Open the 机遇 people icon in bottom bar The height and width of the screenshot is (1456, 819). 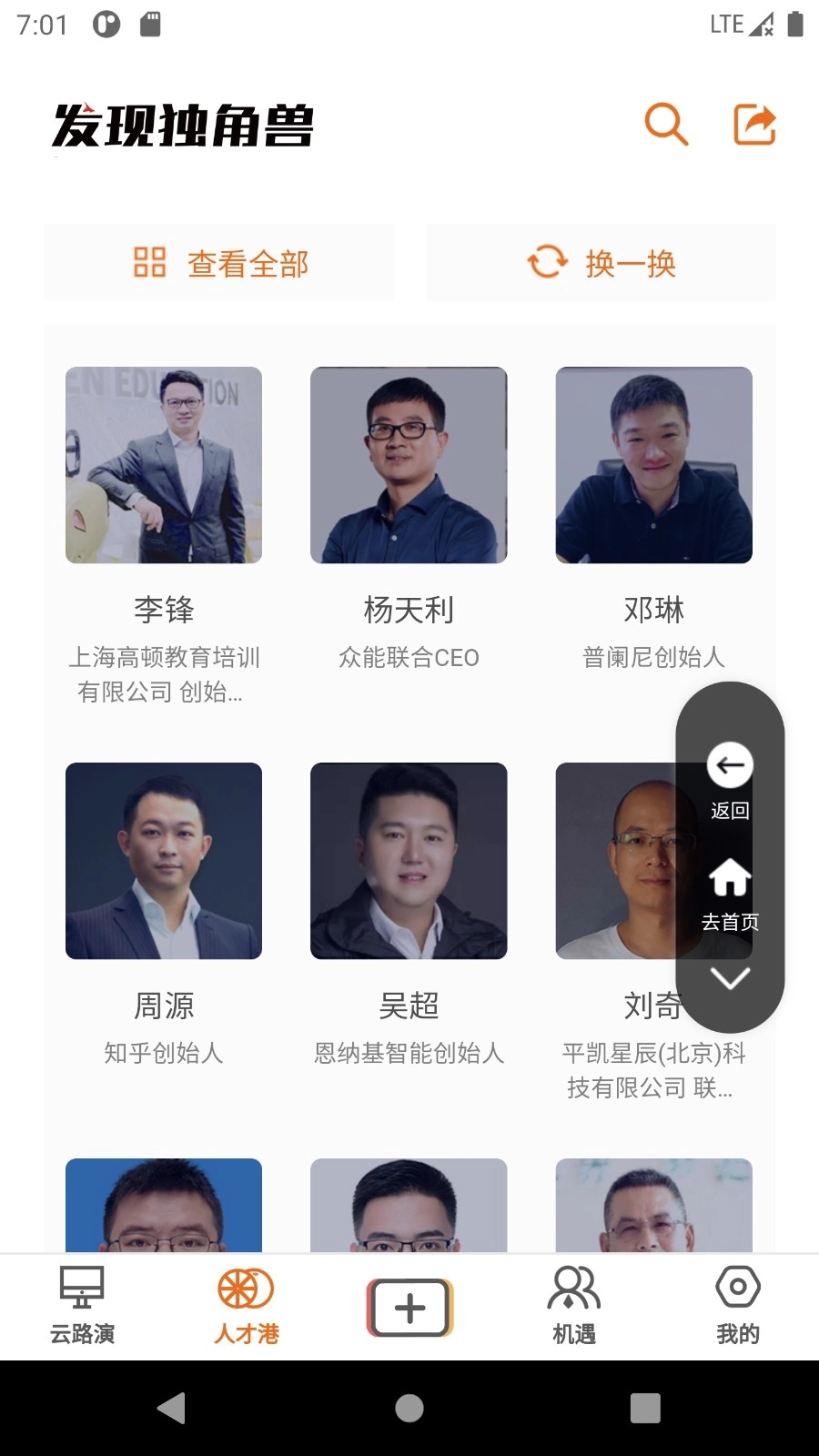(x=572, y=1287)
